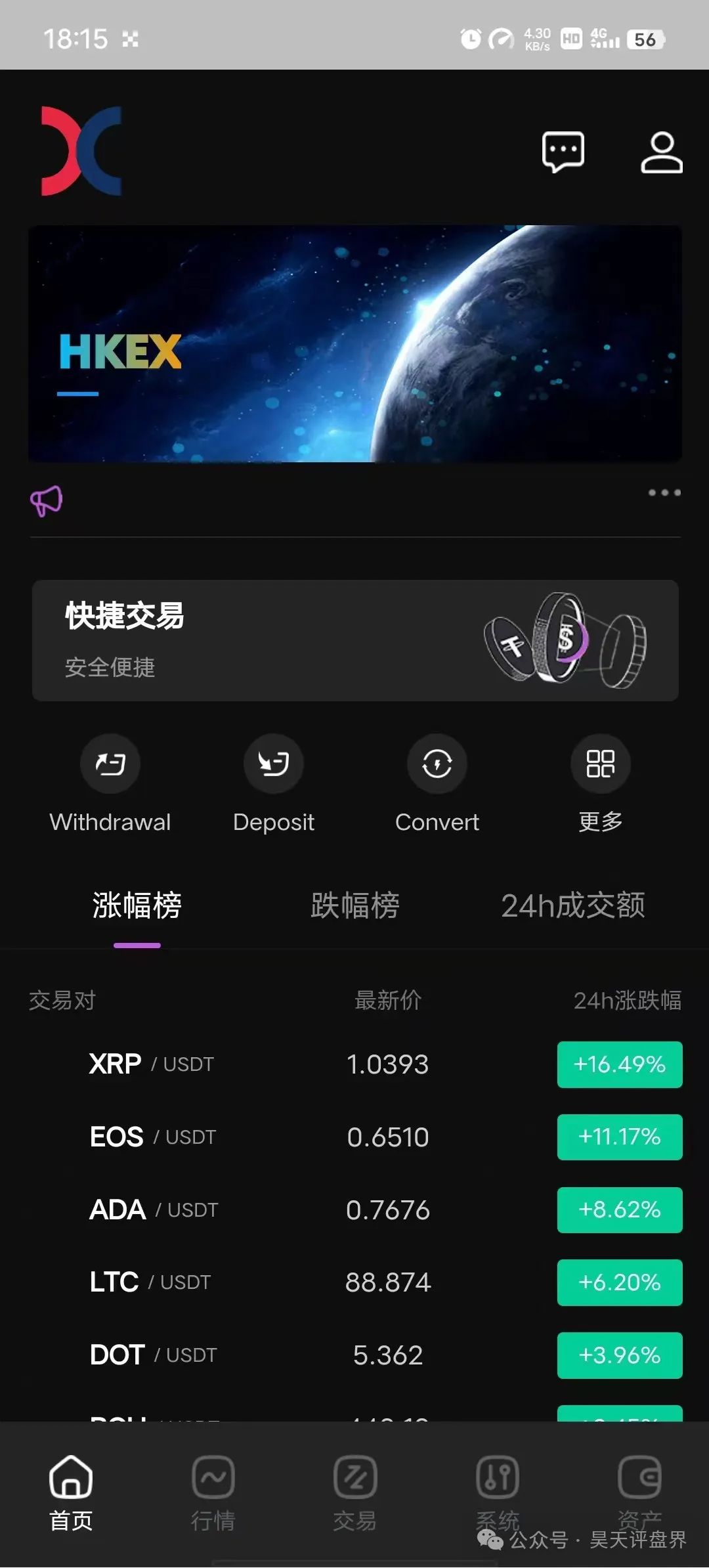Viewport: 709px width, 1568px height.
Task: Open the ADA / USDT pair
Action: (354, 1210)
